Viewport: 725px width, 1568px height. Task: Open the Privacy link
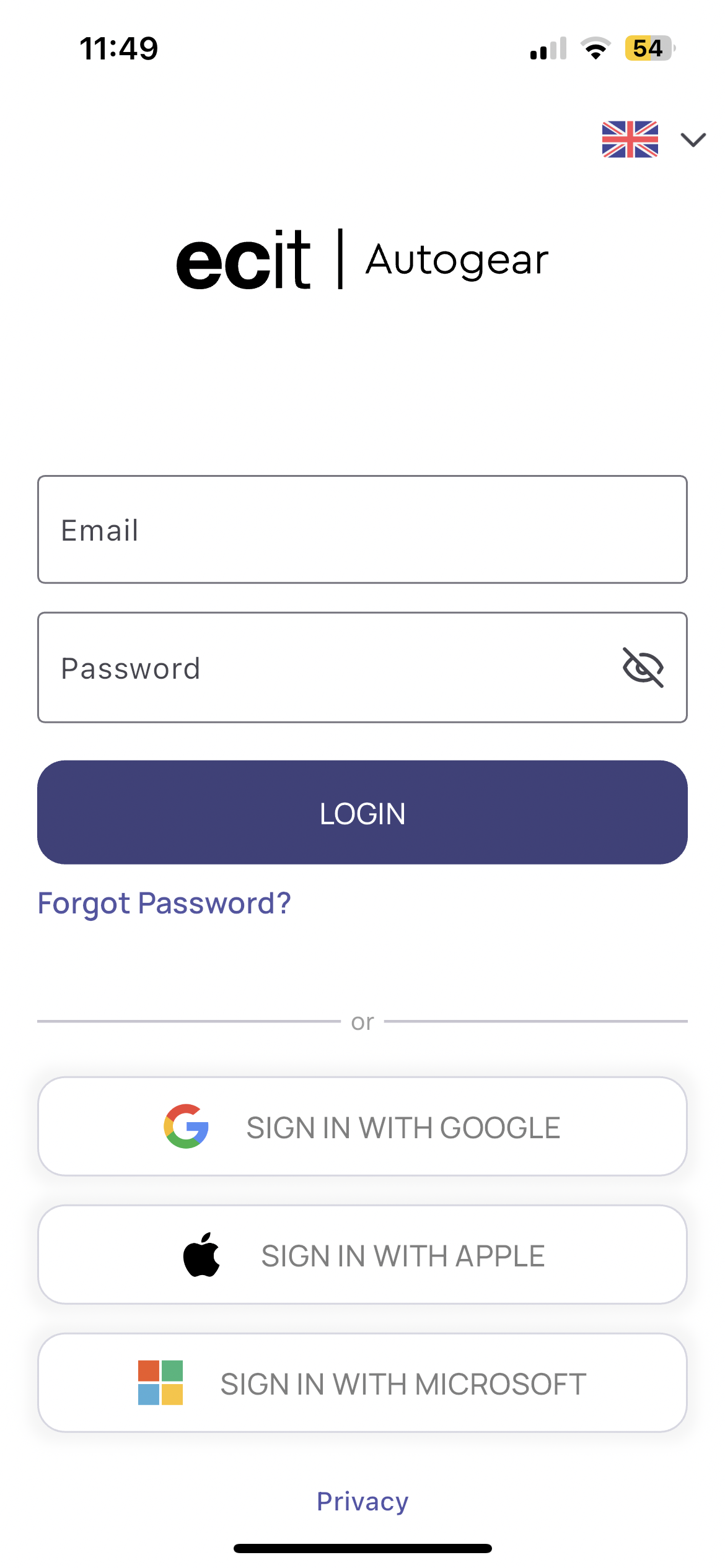click(362, 1501)
